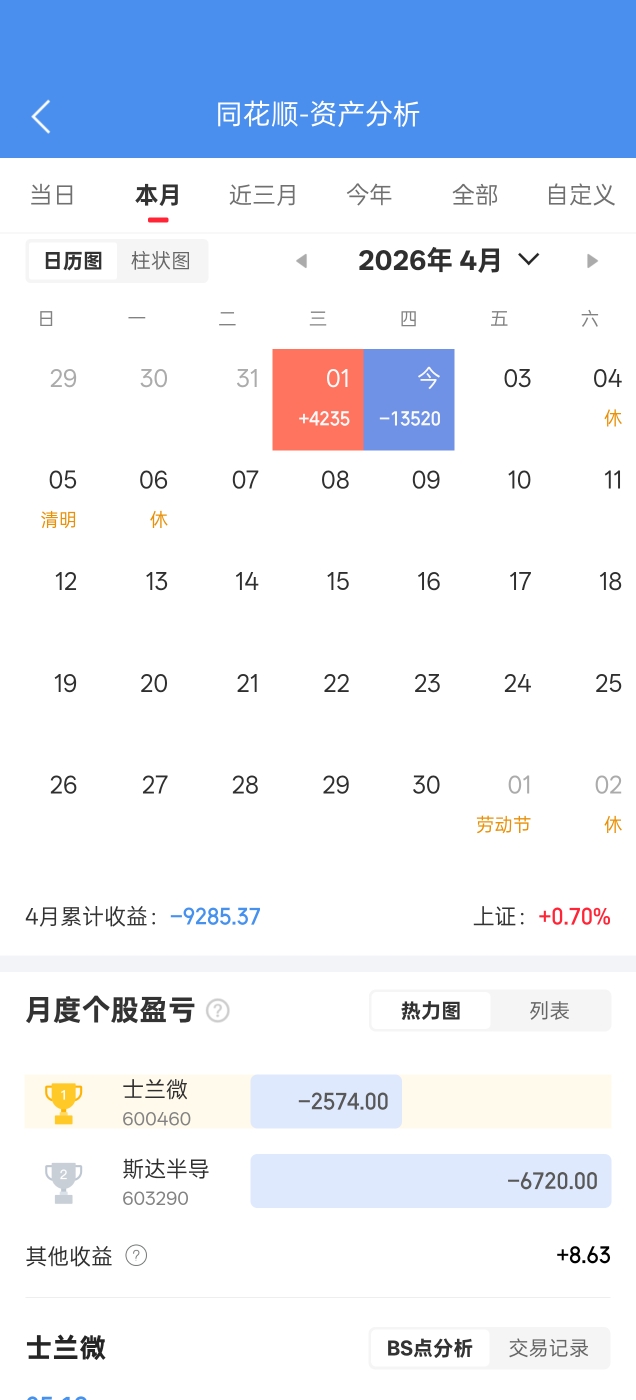
Task: Switch view to 柱状图
Action: pos(160,261)
